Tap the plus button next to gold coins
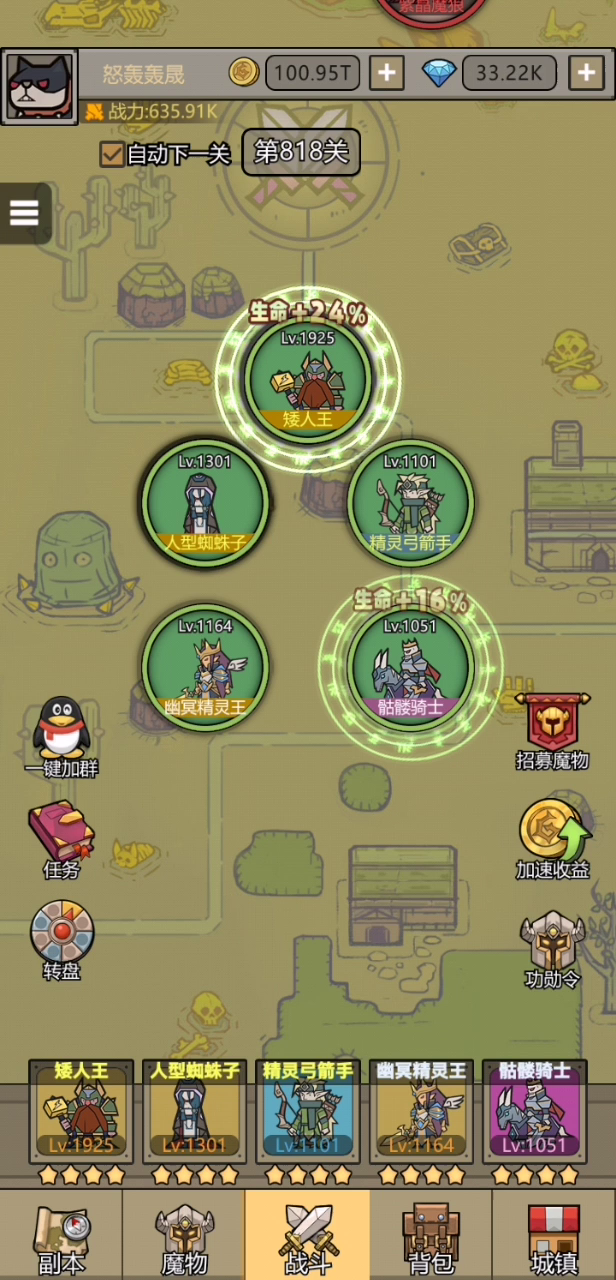Image resolution: width=616 pixels, height=1280 pixels. pyautogui.click(x=387, y=72)
